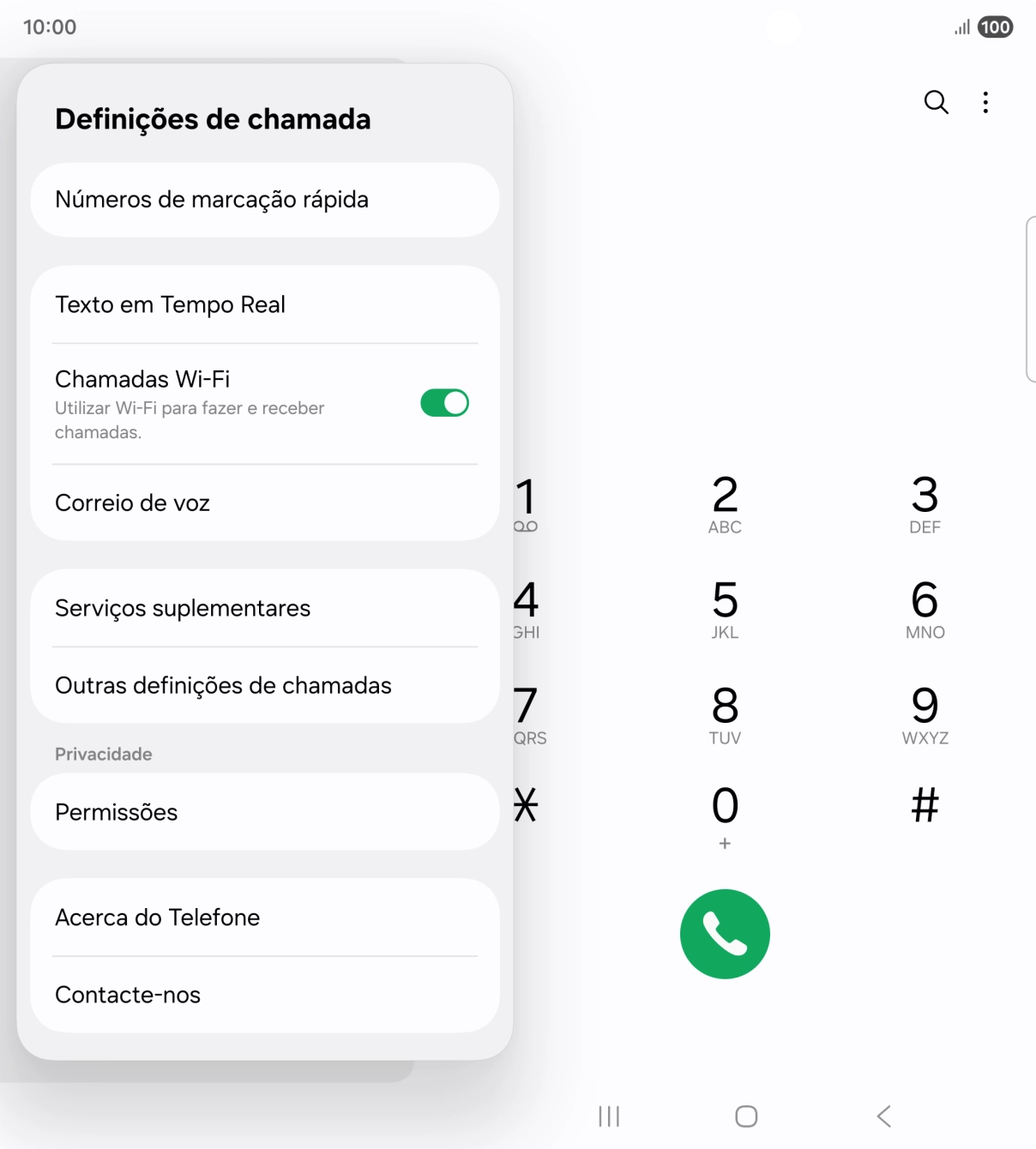Tap Correio de voz option
Viewport: 1036px width, 1149px height.
coord(132,502)
